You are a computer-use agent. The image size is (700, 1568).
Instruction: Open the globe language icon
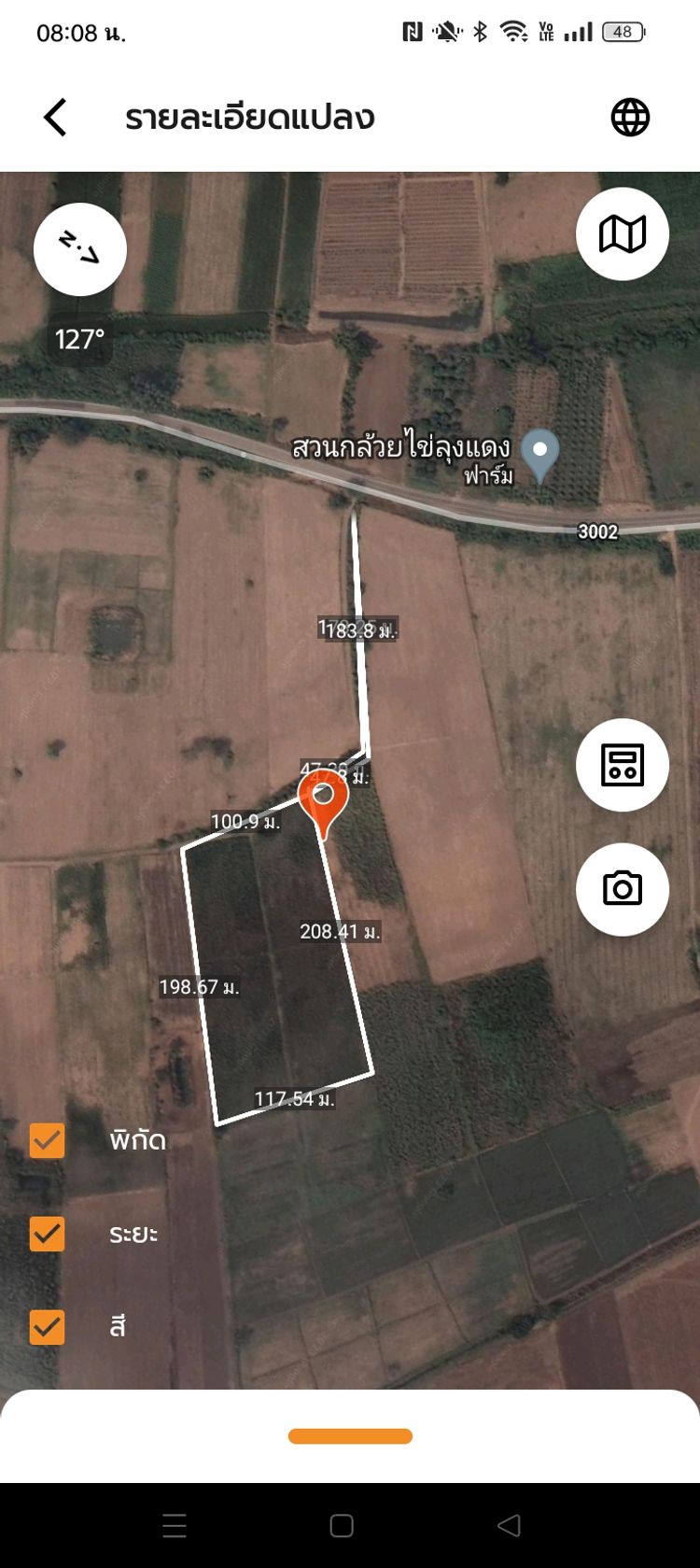click(x=630, y=118)
